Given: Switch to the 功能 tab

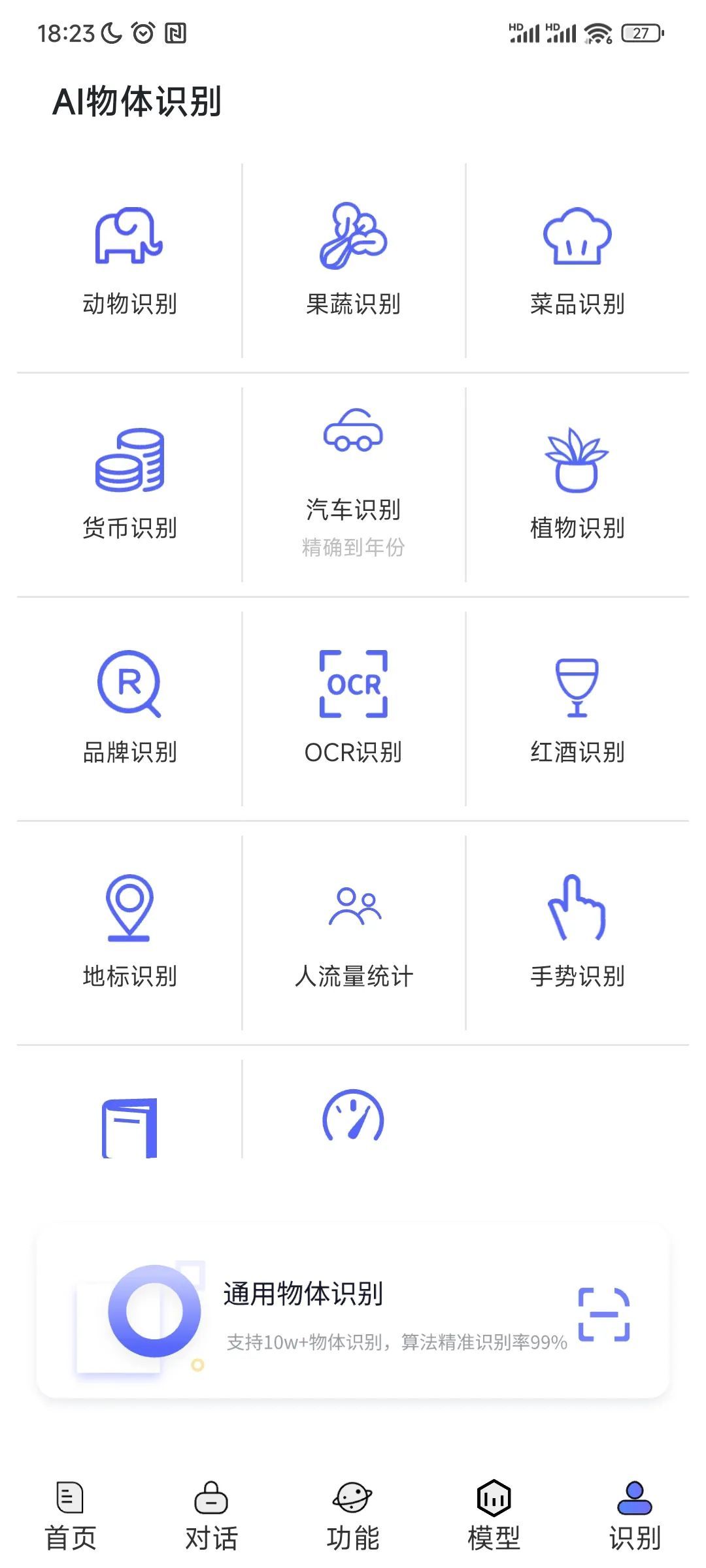Looking at the screenshot, I should click(353, 1516).
